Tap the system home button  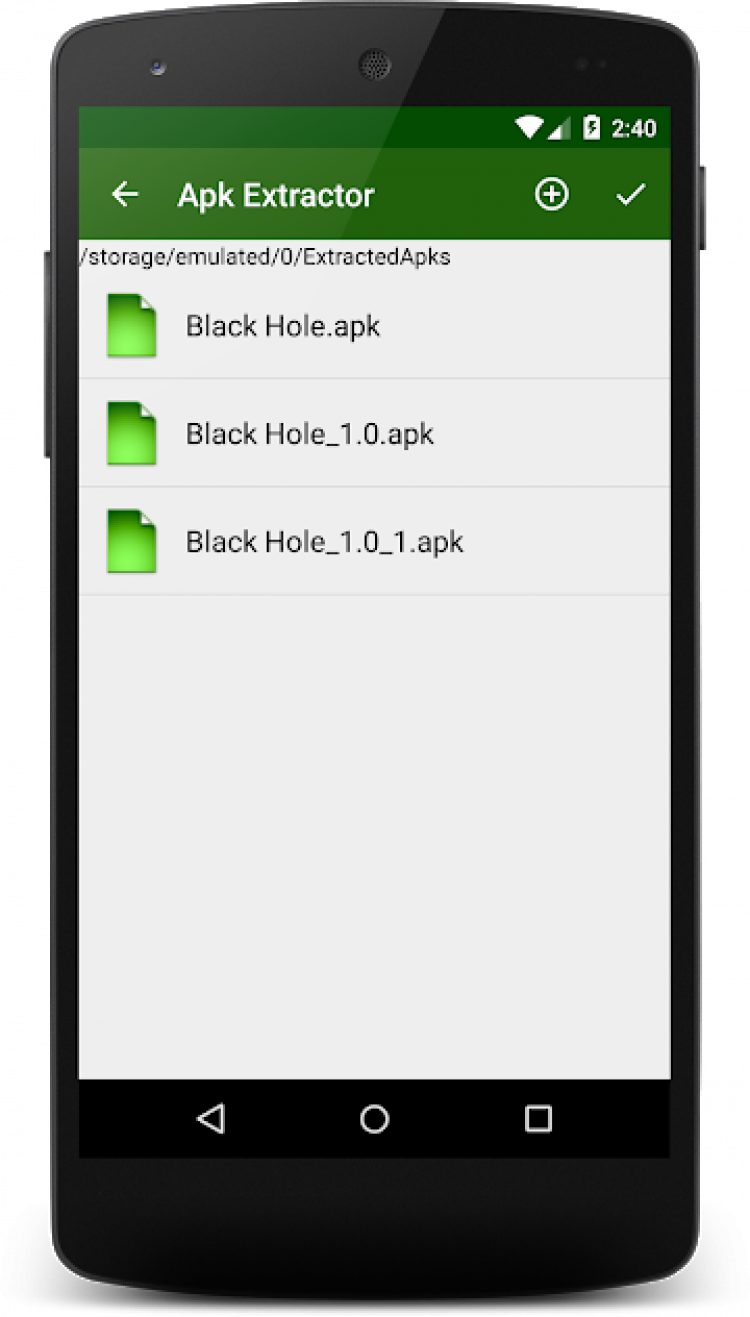click(374, 1118)
